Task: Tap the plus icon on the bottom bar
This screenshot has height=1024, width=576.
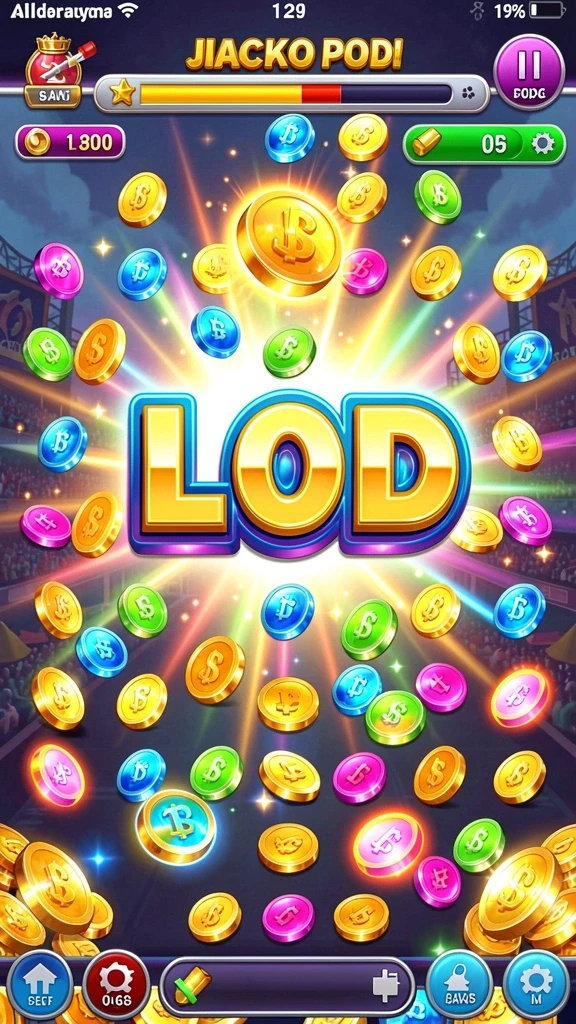Action: [x=385, y=987]
